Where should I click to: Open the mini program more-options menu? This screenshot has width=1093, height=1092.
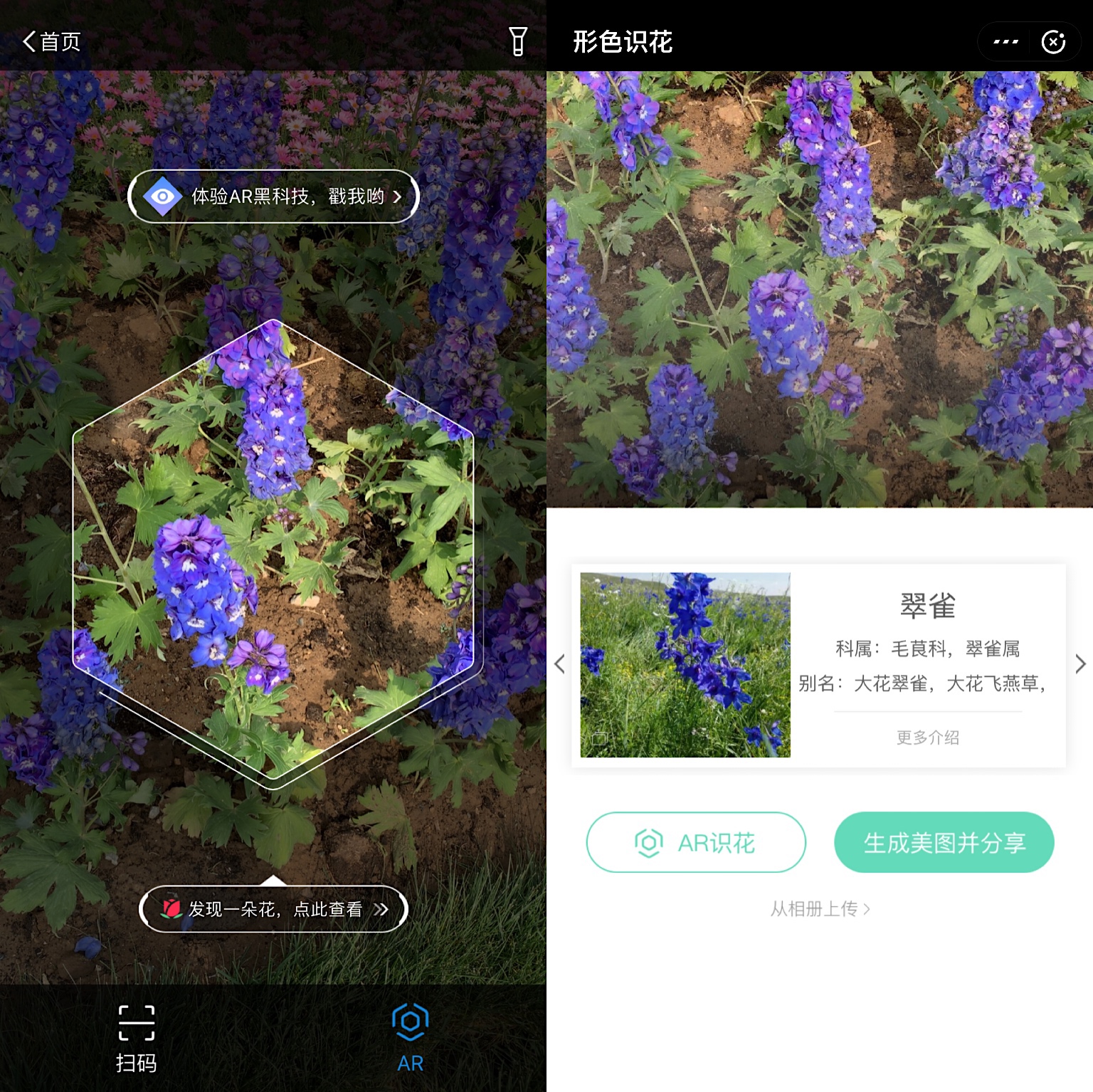pos(1005,42)
